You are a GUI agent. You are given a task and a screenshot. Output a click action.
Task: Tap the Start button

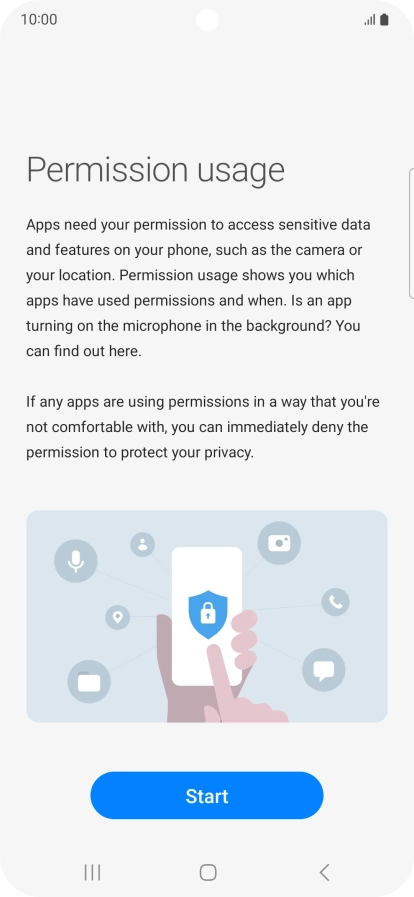point(206,795)
